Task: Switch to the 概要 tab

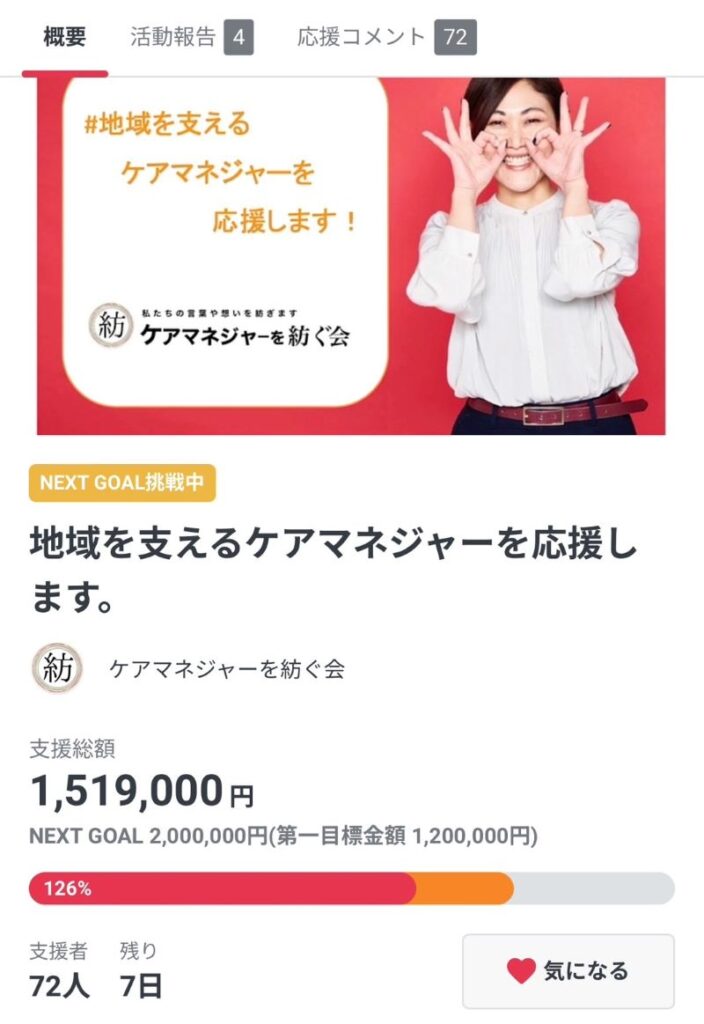Action: tap(65, 38)
